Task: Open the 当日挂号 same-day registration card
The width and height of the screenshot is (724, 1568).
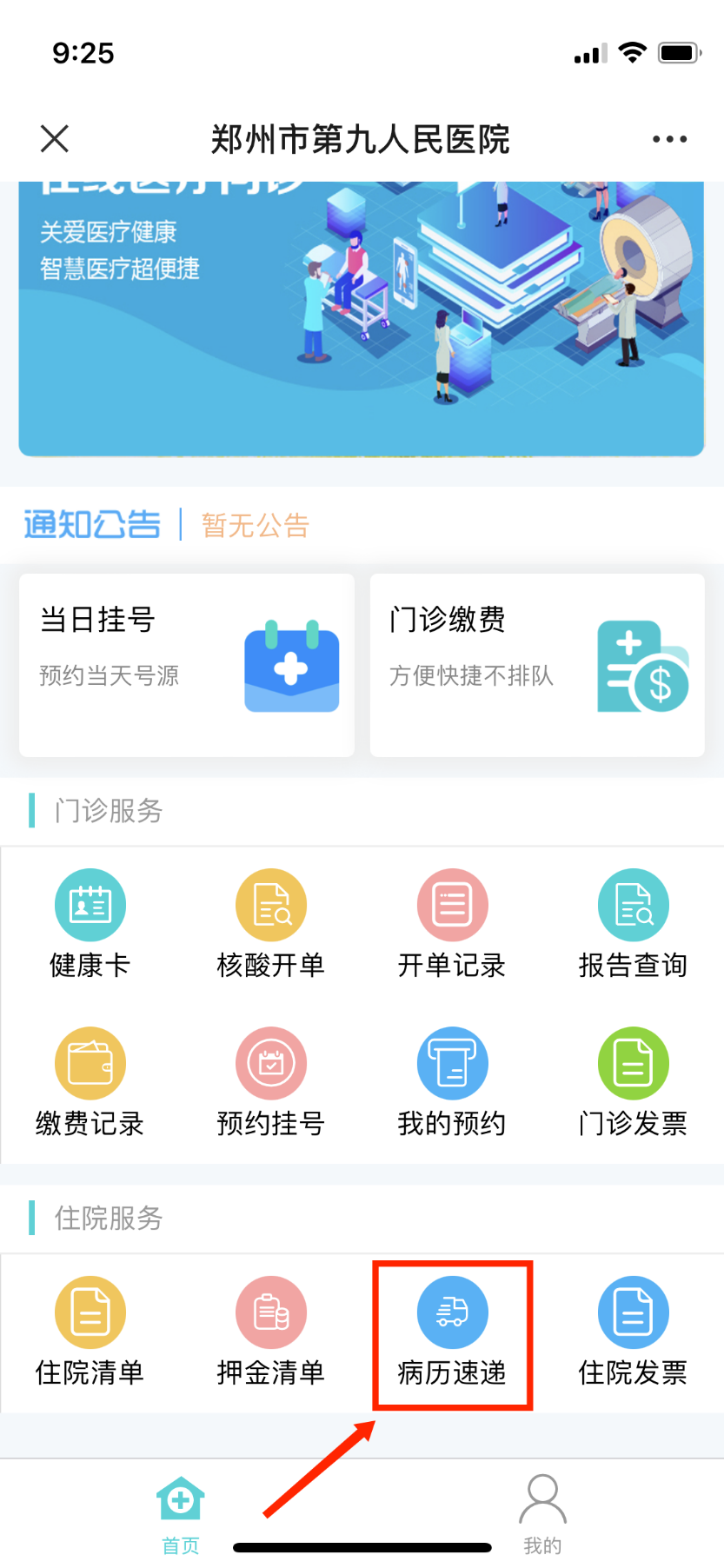Action: (x=187, y=665)
